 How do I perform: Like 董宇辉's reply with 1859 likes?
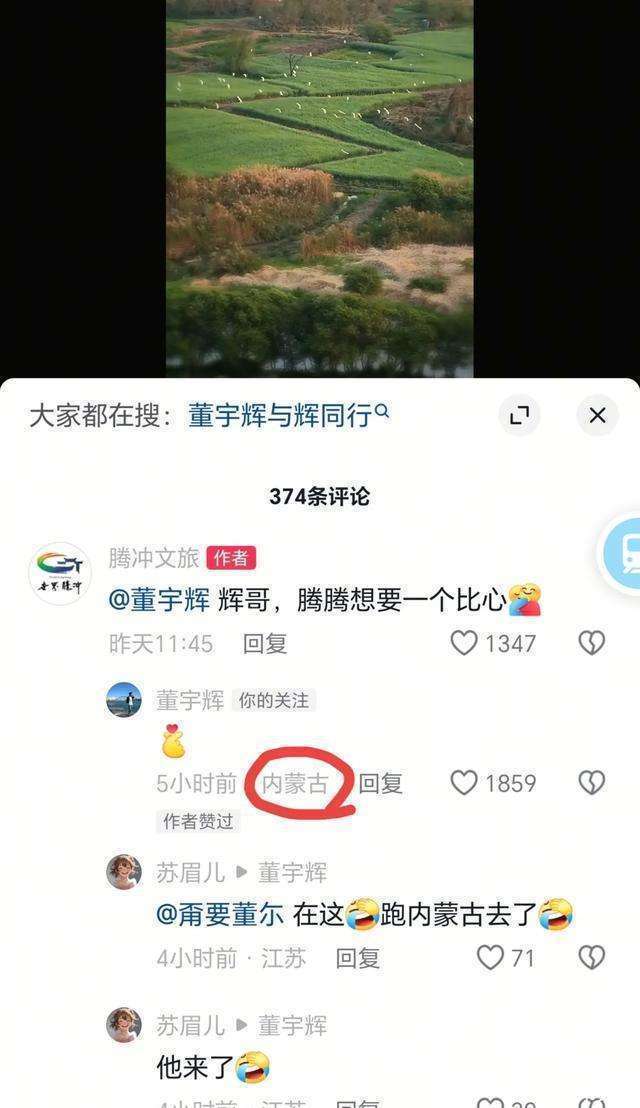pos(464,783)
